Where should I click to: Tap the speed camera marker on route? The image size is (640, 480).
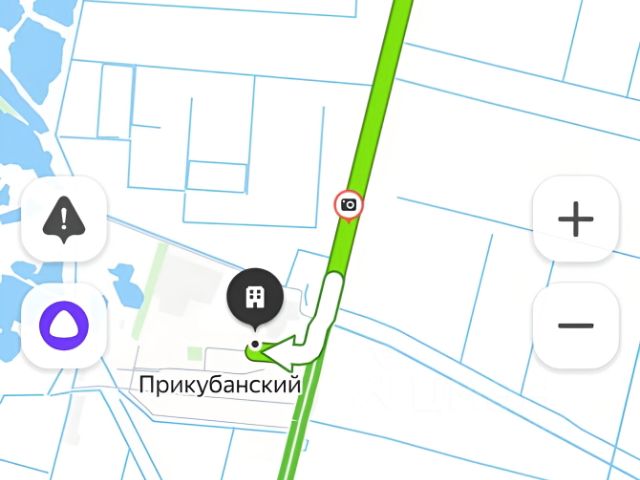point(349,205)
